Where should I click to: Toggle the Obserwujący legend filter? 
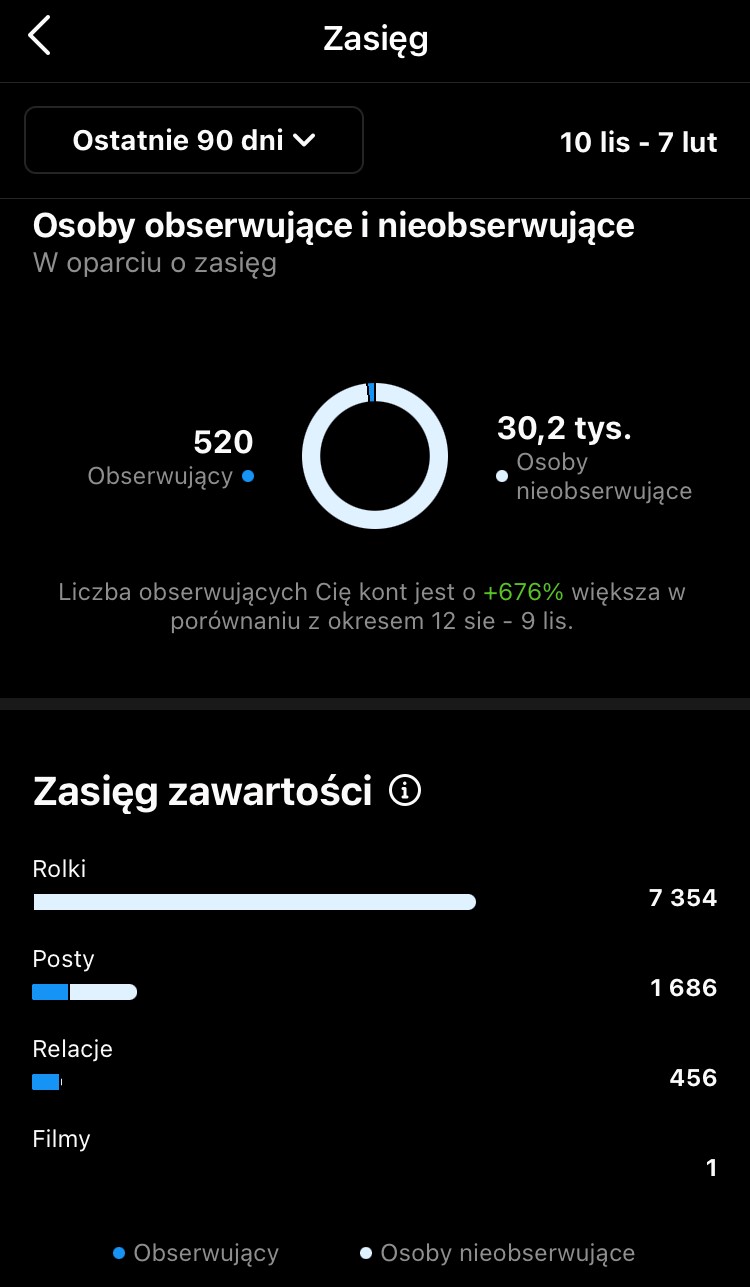coord(195,1252)
